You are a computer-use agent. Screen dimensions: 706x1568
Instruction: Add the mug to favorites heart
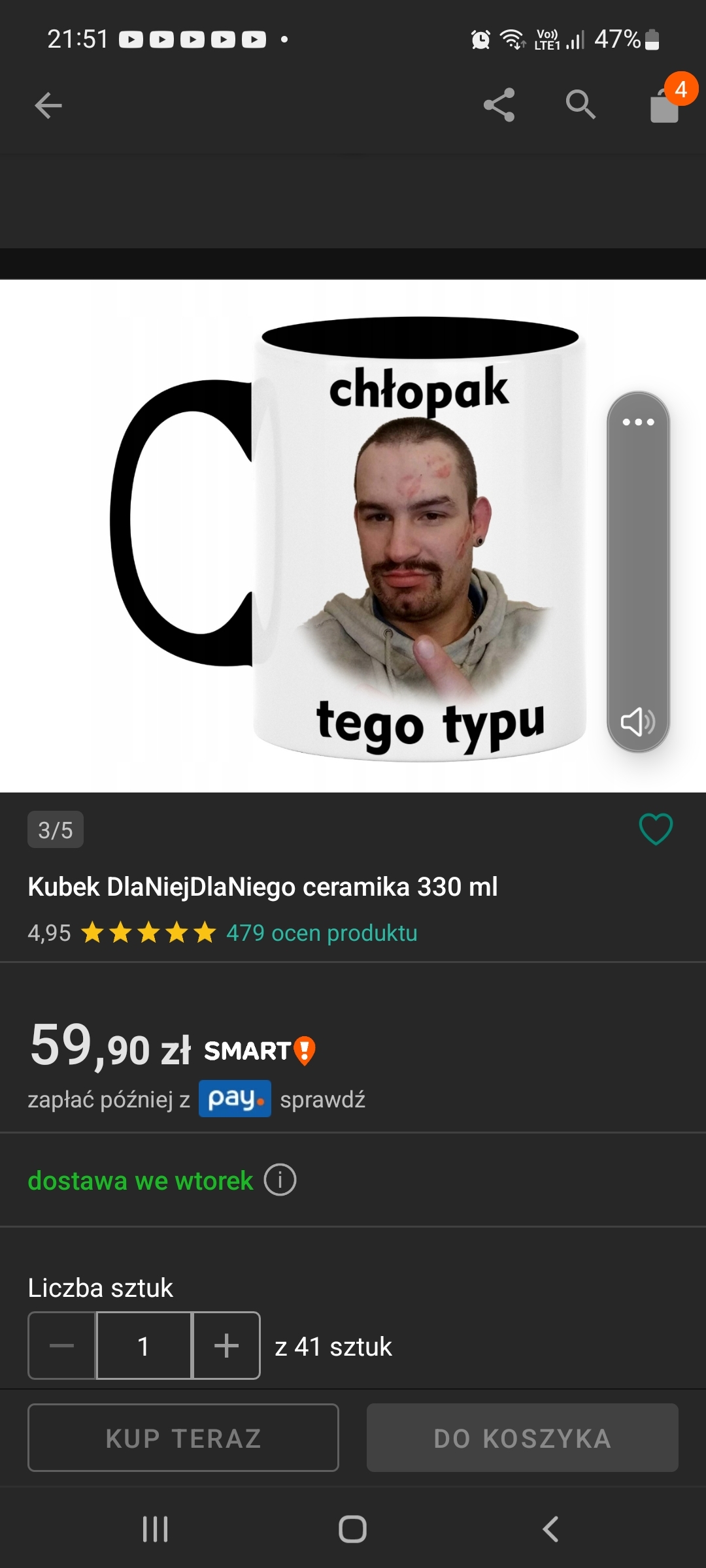tap(656, 829)
